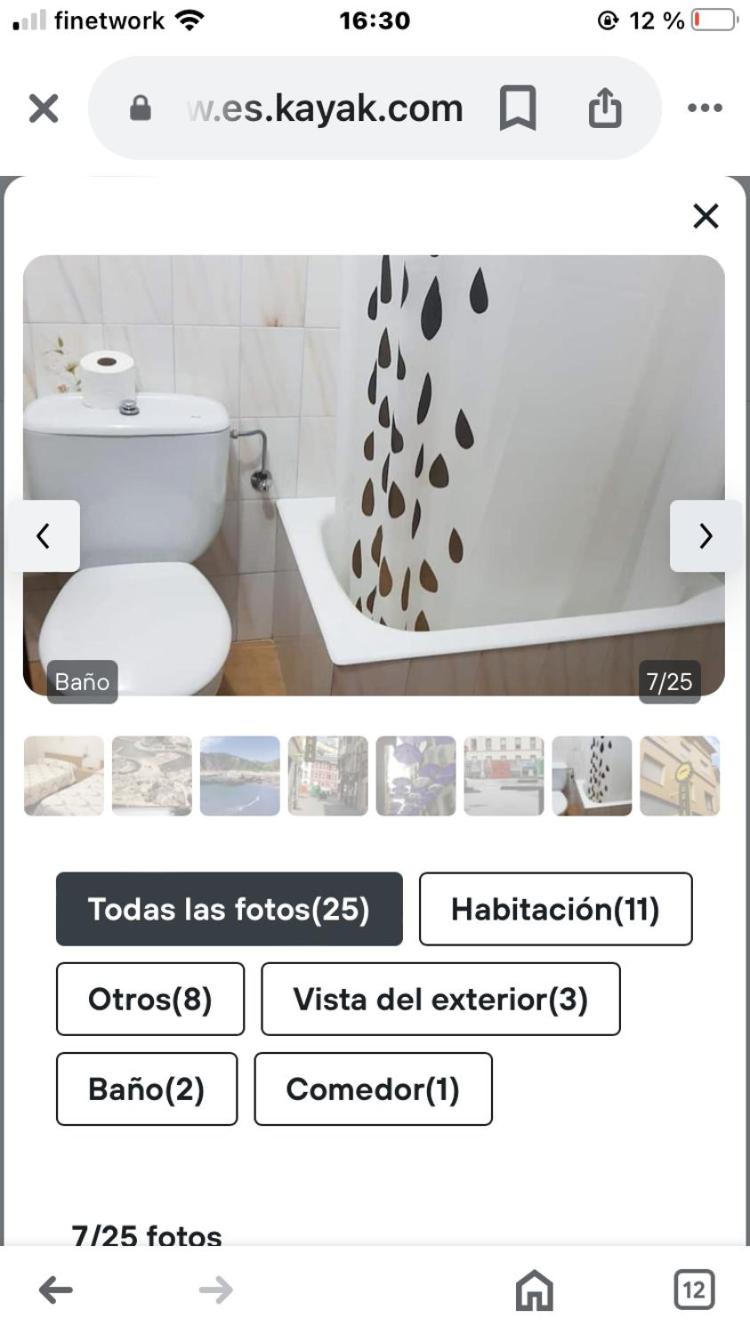The width and height of the screenshot is (750, 1334).
Task: View the yellow building thumbnail
Action: [680, 776]
